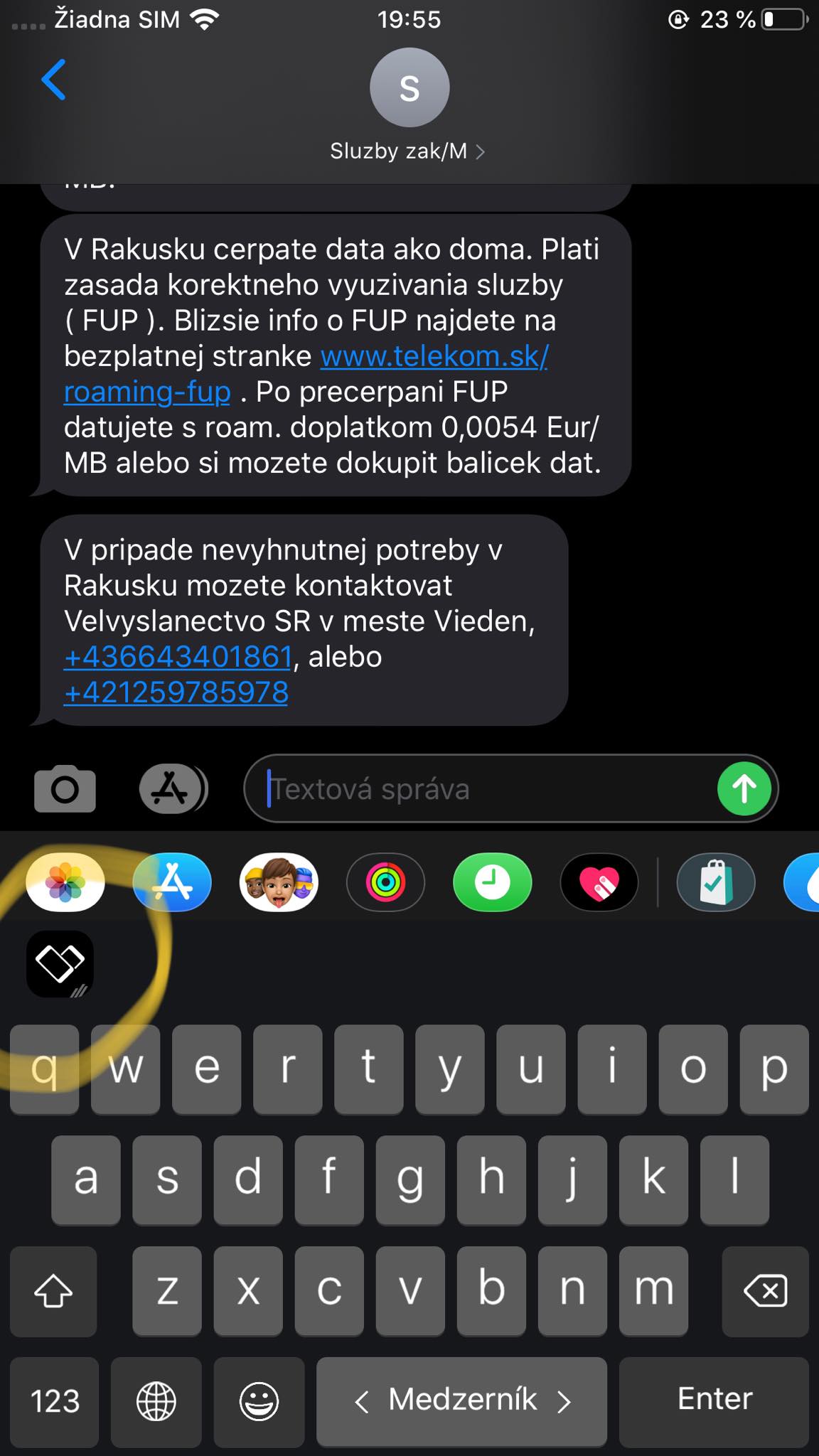This screenshot has width=819, height=1456.
Task: Focus the Textová správa message field
Action: click(483, 789)
